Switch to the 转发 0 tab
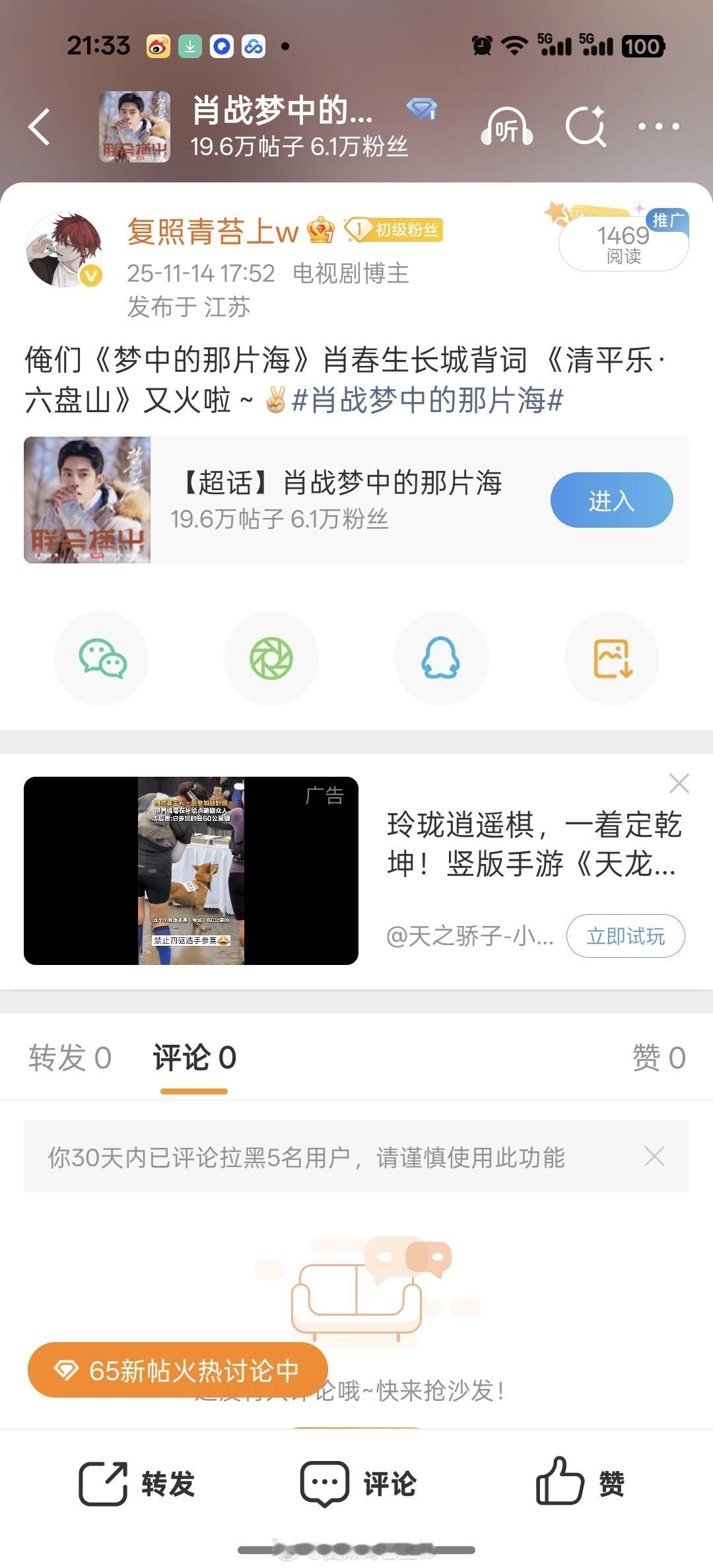This screenshot has width=713, height=1568. (x=70, y=1057)
